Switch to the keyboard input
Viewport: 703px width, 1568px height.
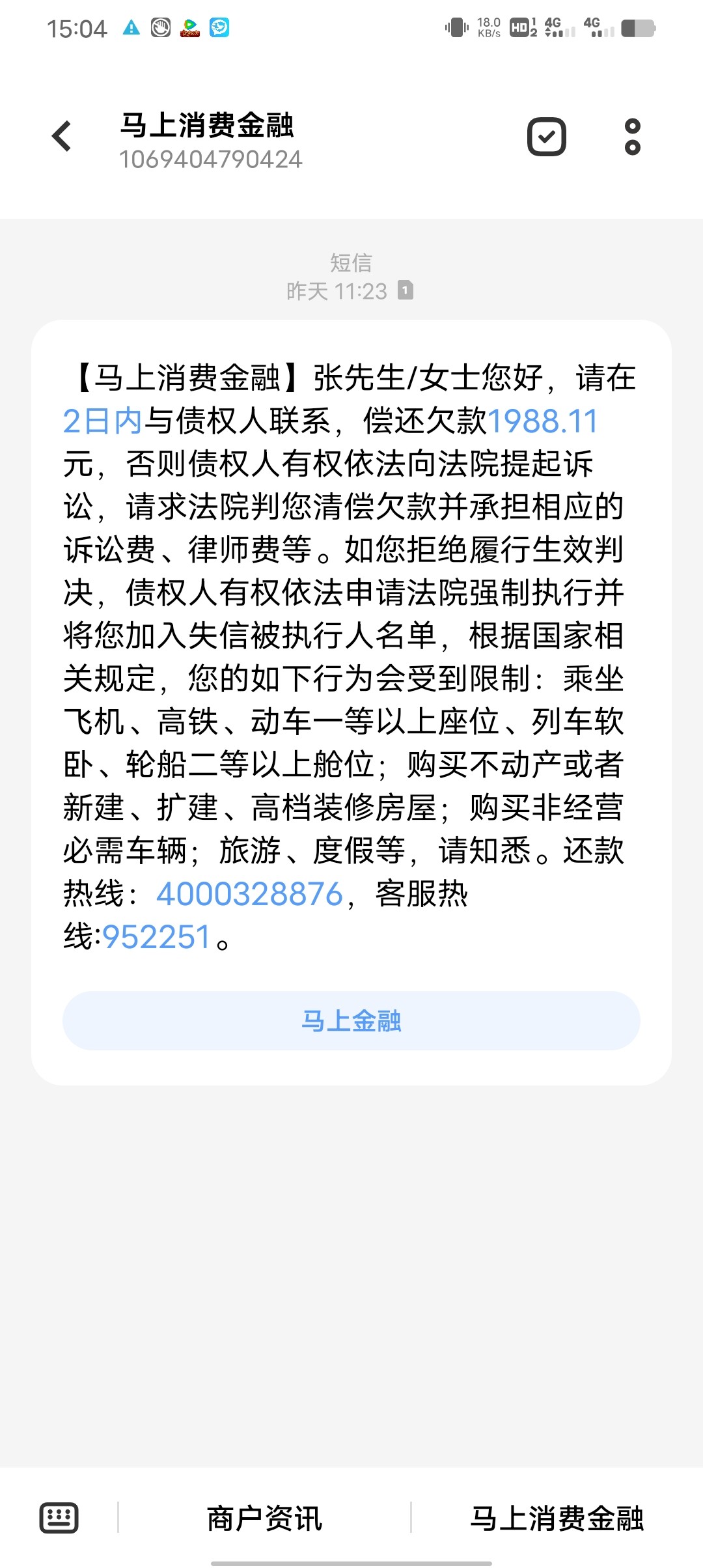(x=59, y=1518)
